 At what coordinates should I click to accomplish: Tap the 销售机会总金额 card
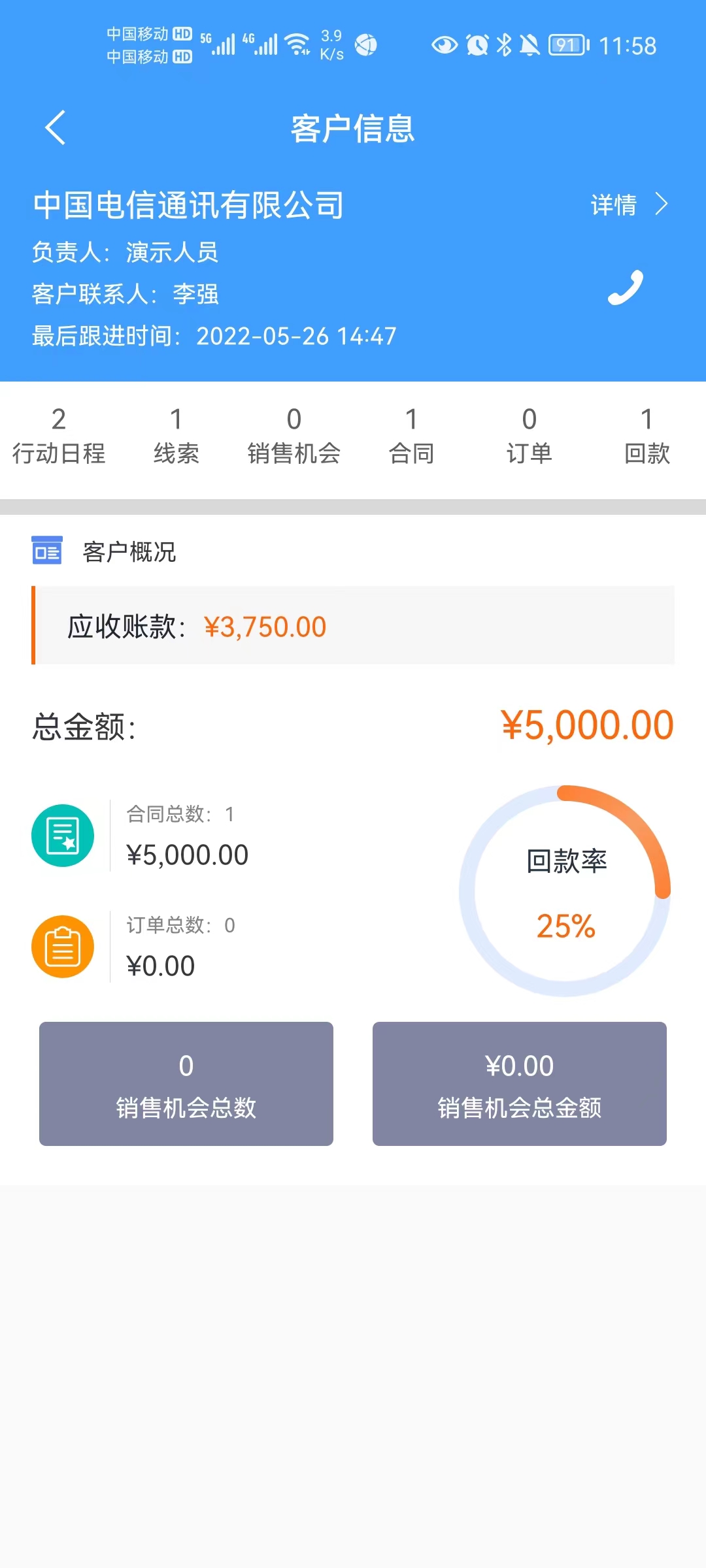click(520, 1084)
